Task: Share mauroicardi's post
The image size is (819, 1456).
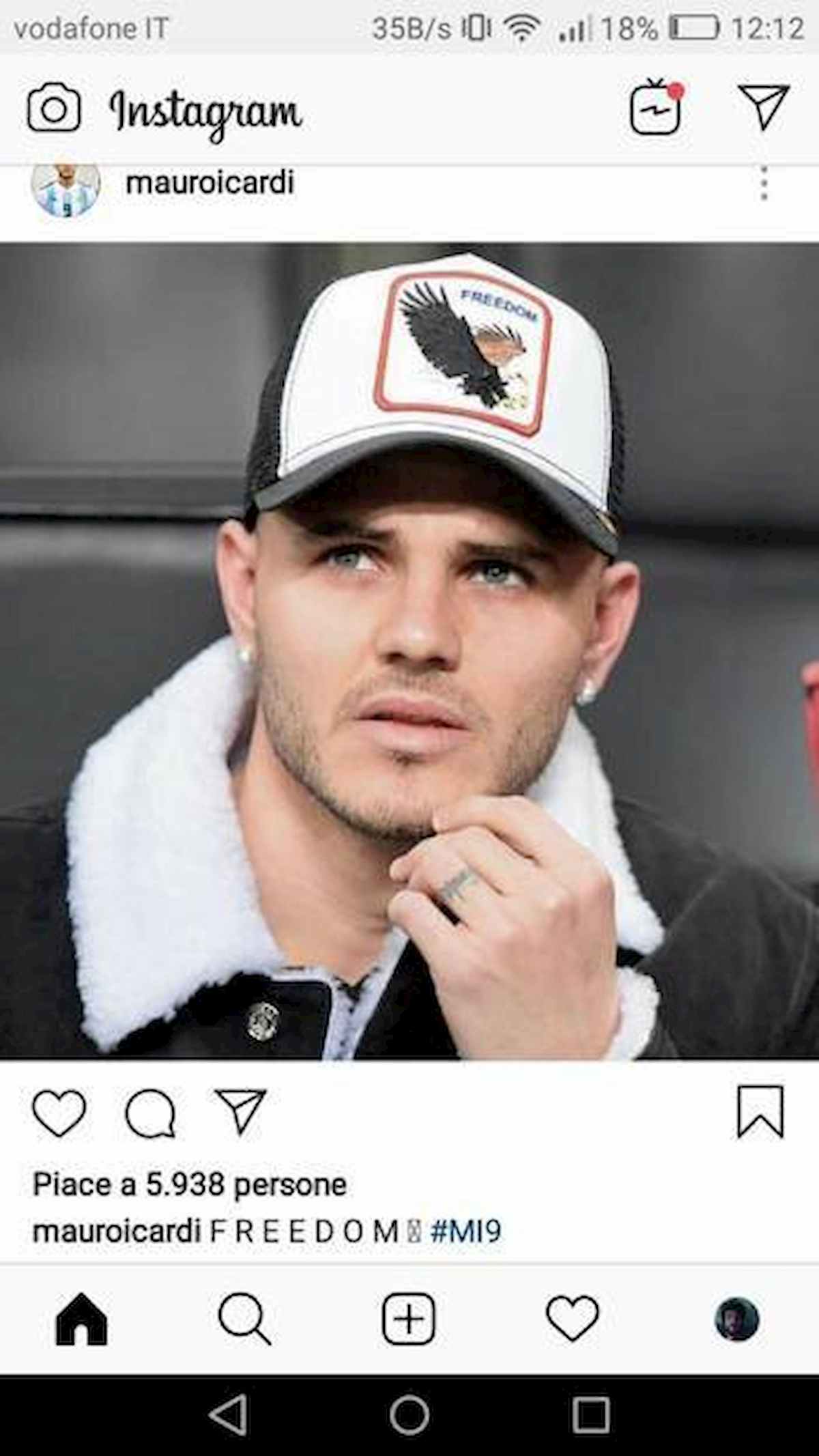Action: (x=240, y=1111)
